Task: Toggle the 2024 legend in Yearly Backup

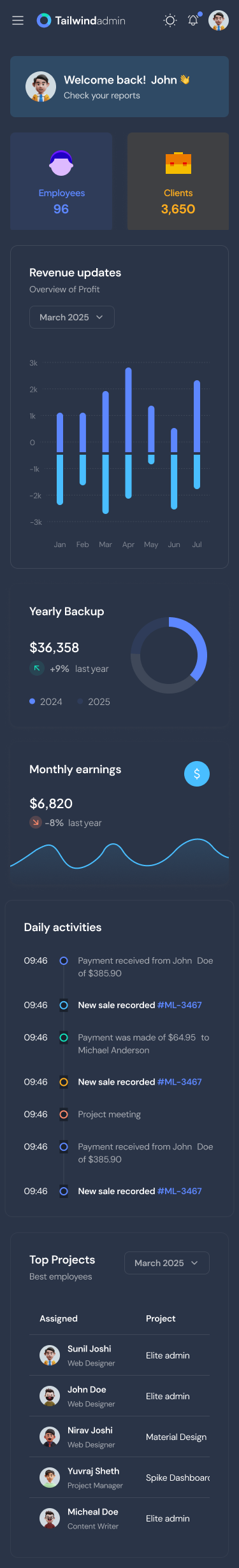Action: pos(46,701)
